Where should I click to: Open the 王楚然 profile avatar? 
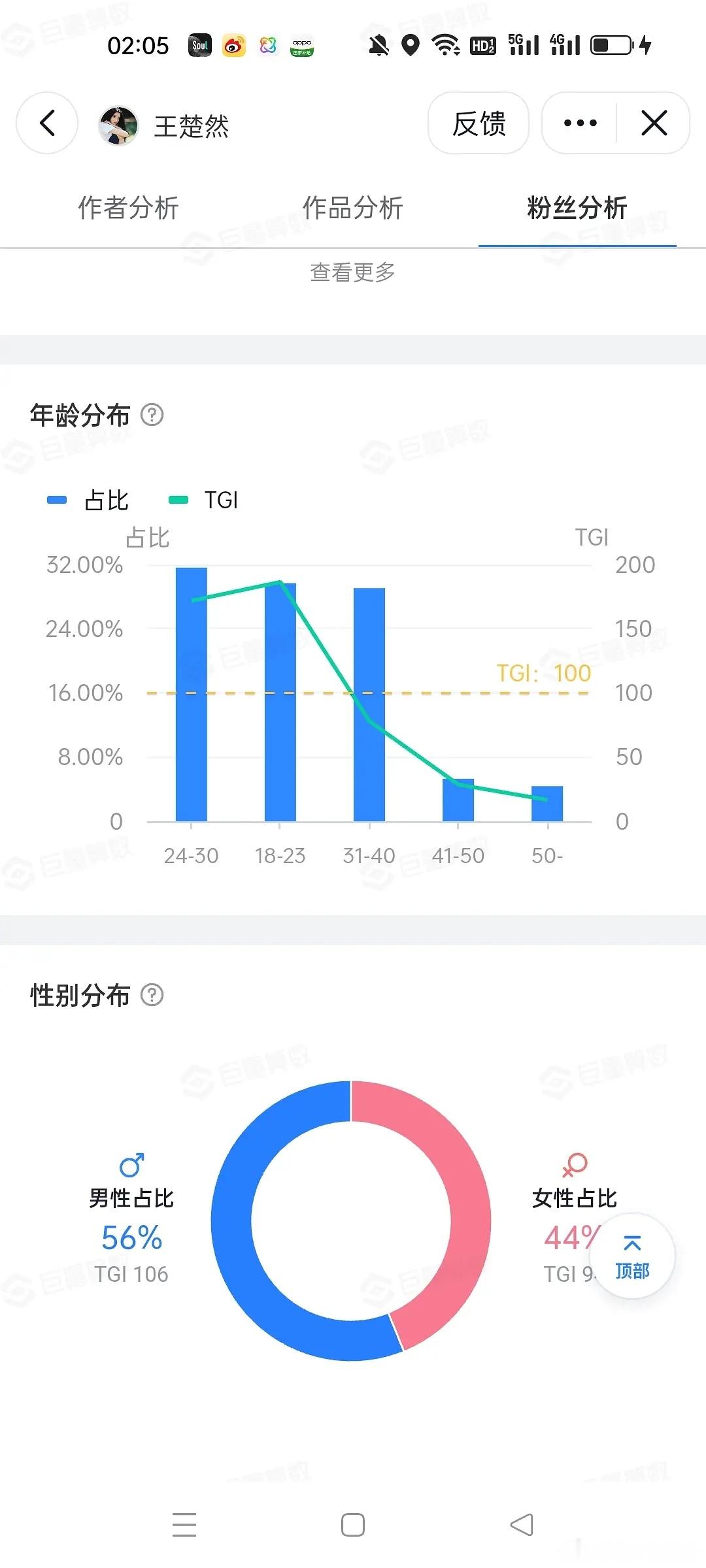click(118, 124)
